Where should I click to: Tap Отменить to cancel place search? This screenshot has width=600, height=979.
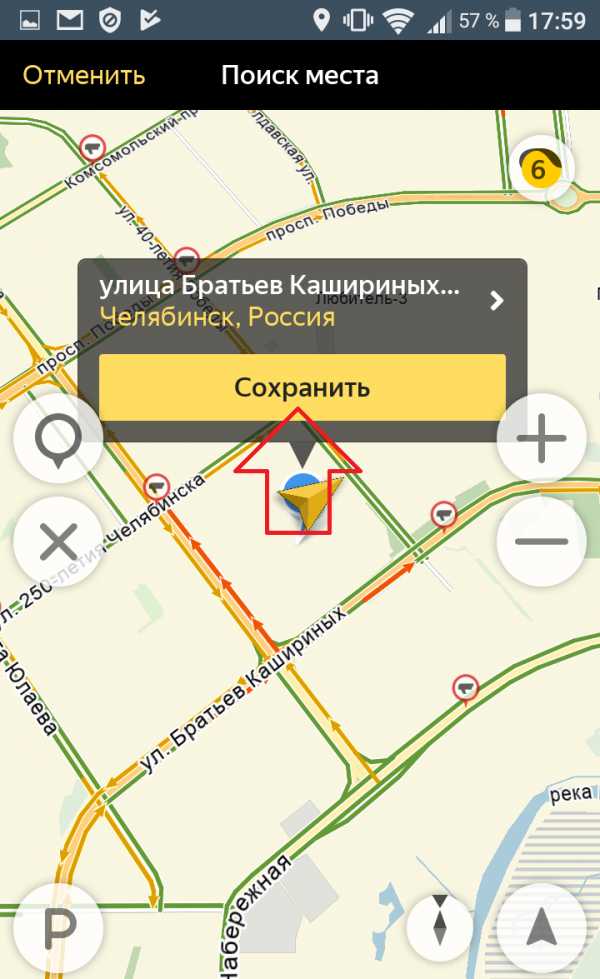[x=84, y=76]
